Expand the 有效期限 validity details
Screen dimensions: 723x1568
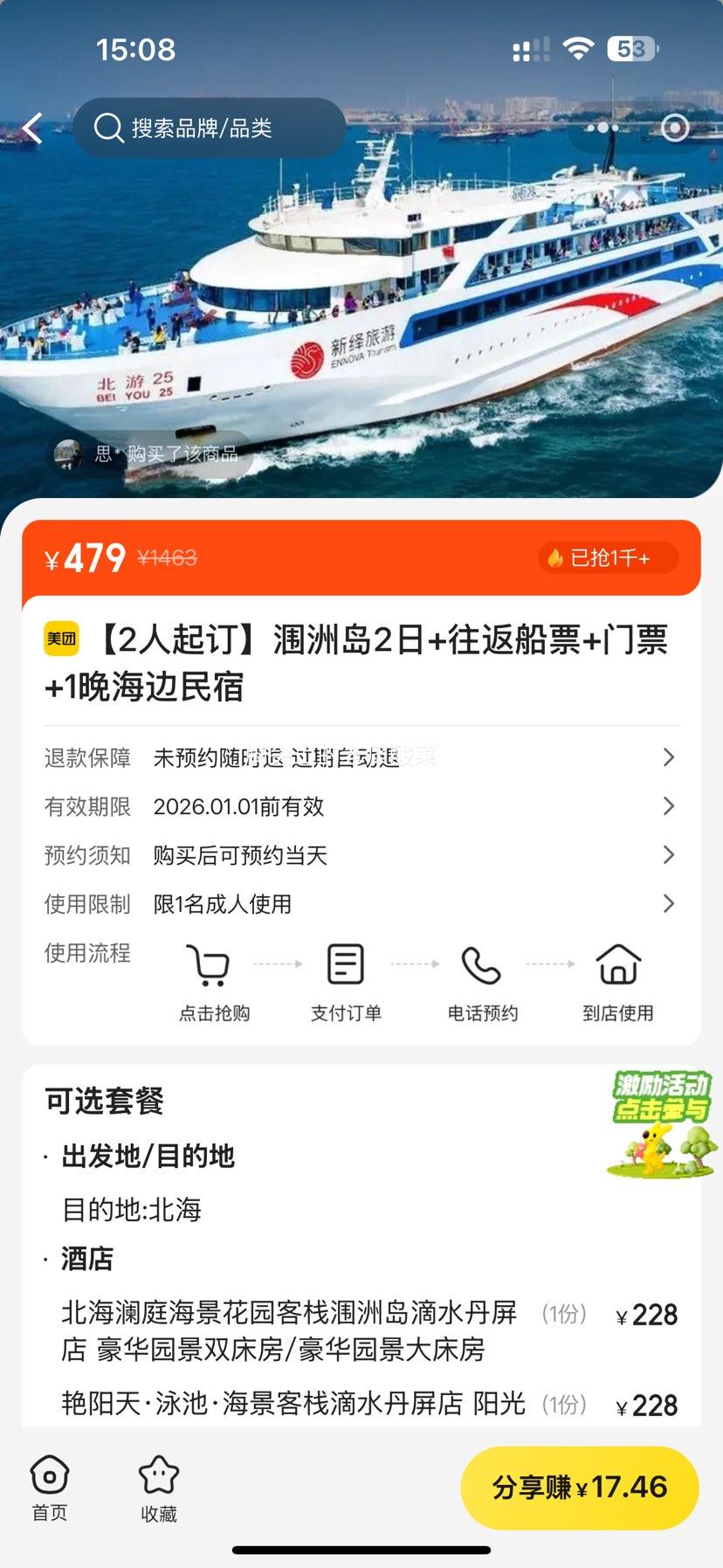(x=669, y=806)
